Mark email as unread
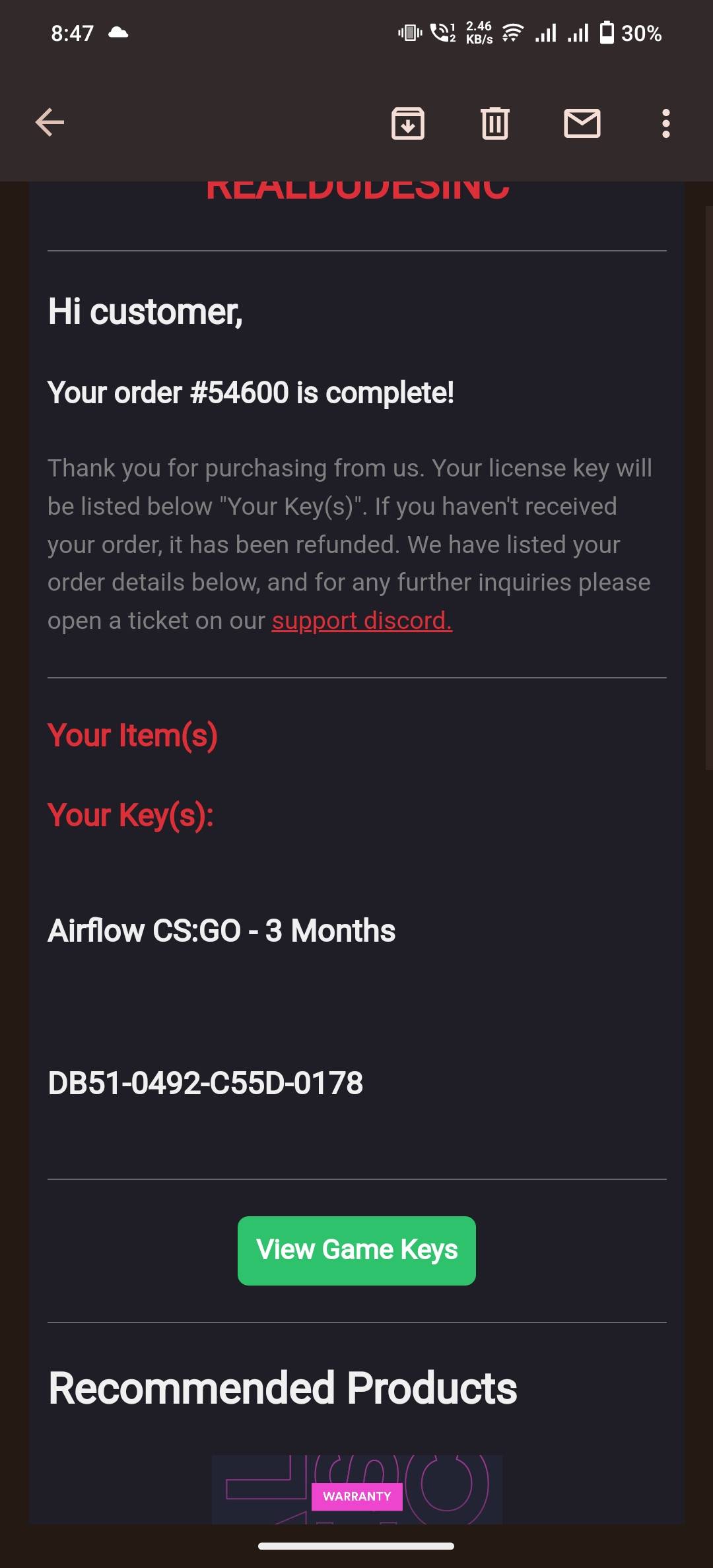Viewport: 713px width, 1568px height. (582, 123)
